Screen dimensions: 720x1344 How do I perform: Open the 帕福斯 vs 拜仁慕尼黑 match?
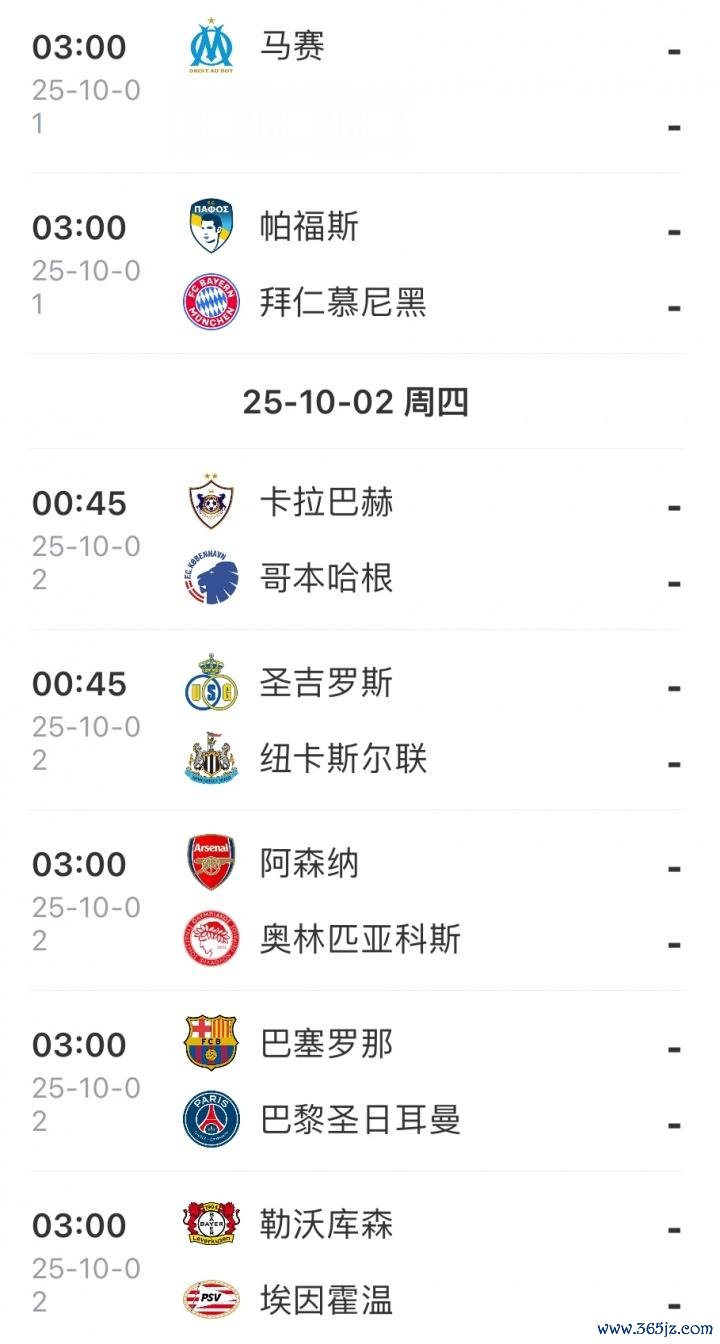[x=356, y=264]
